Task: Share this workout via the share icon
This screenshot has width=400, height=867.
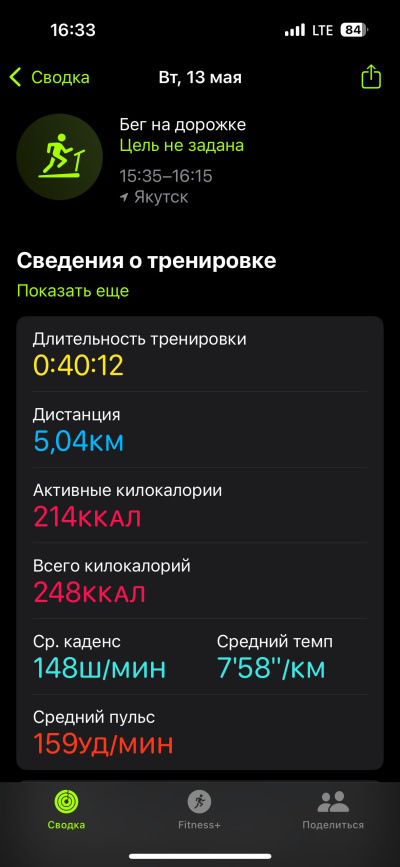Action: point(371,77)
